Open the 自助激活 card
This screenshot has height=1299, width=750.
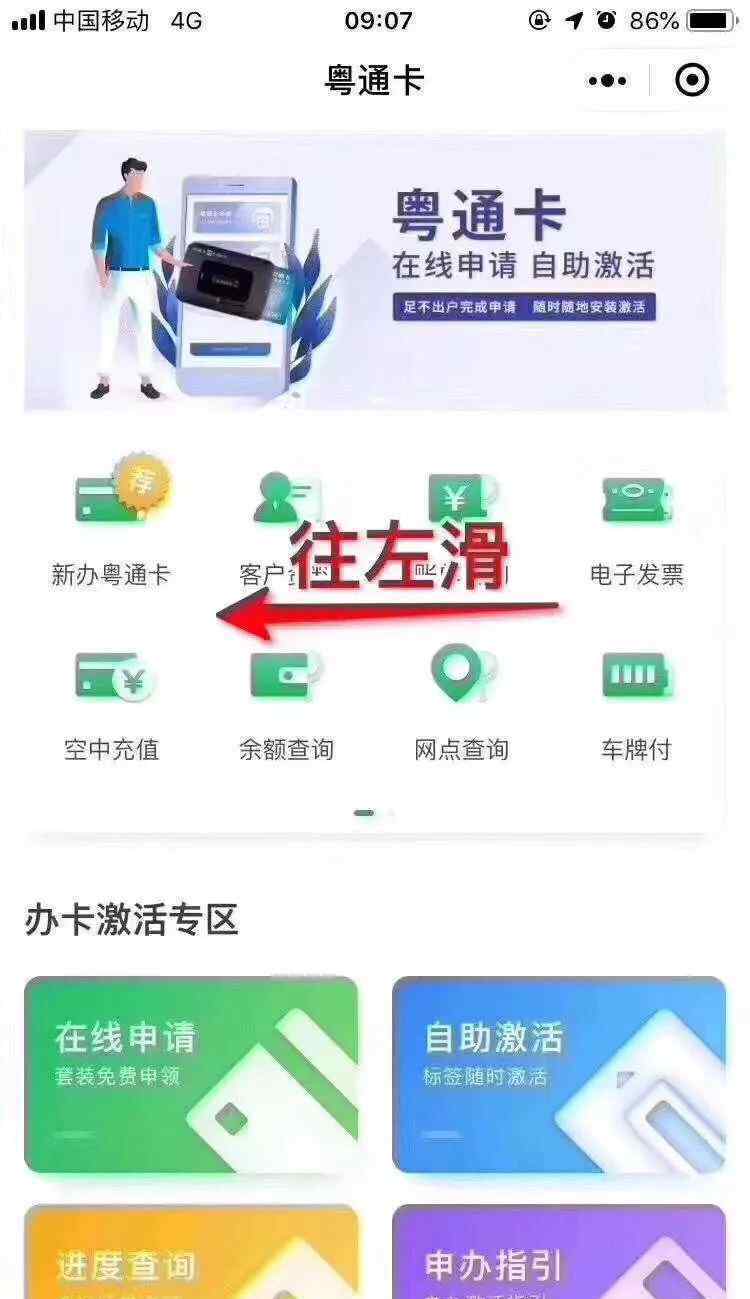point(559,1074)
